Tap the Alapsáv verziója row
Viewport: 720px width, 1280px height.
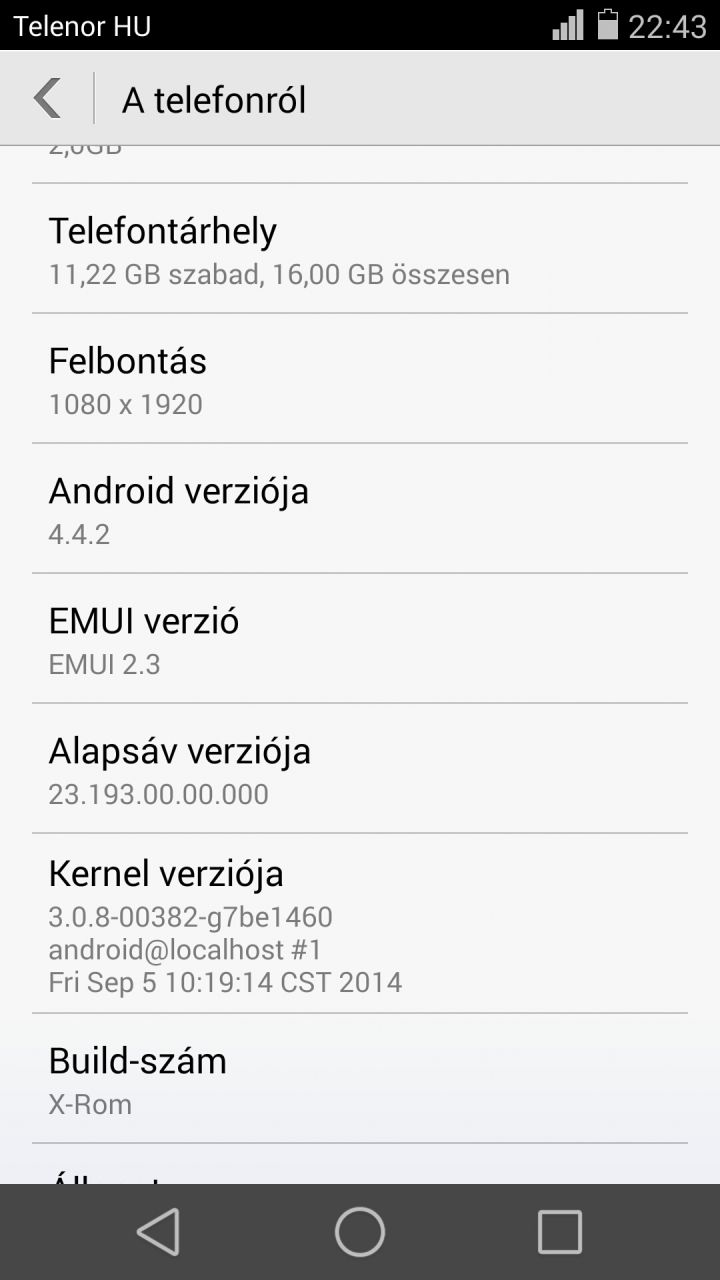coord(360,770)
